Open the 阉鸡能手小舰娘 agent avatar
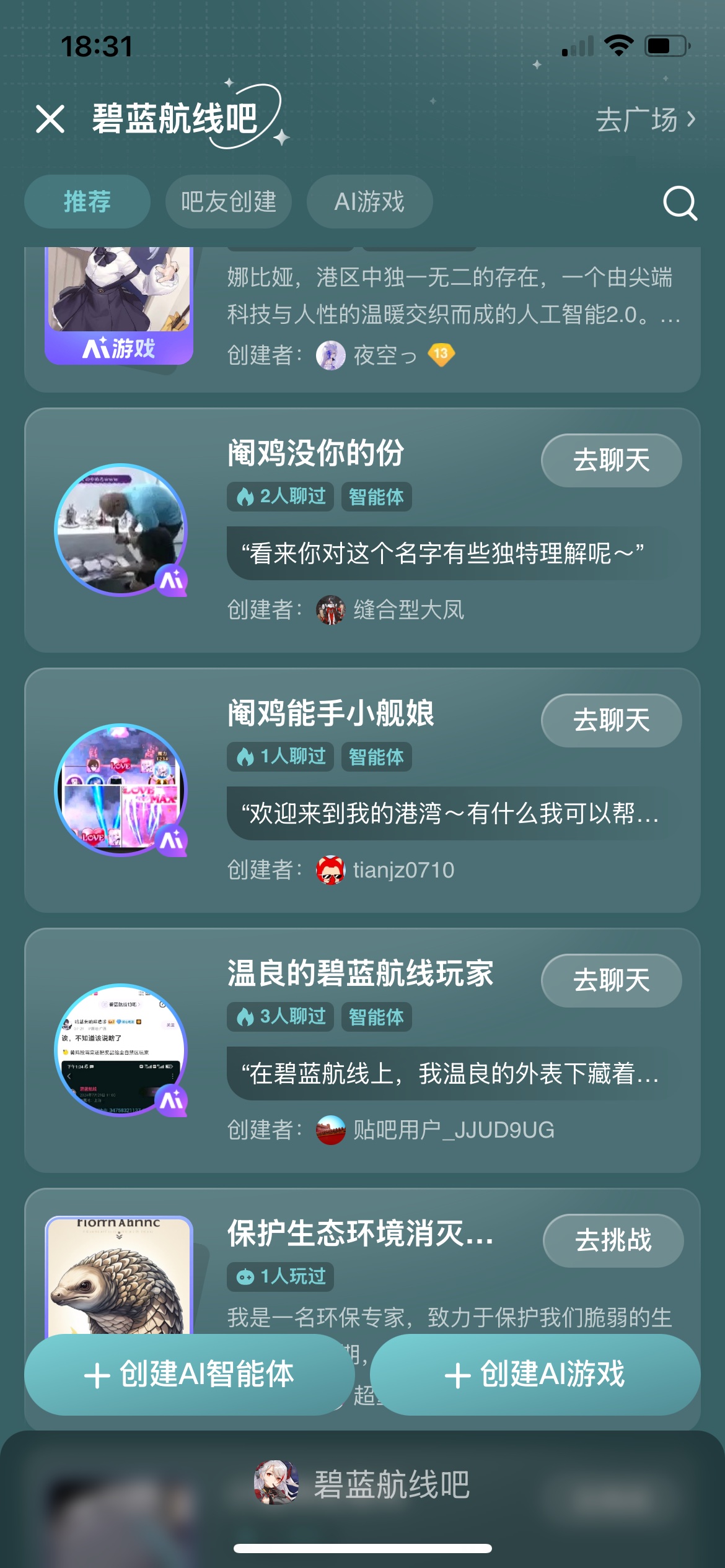The height and width of the screenshot is (1568, 725). coord(121,790)
